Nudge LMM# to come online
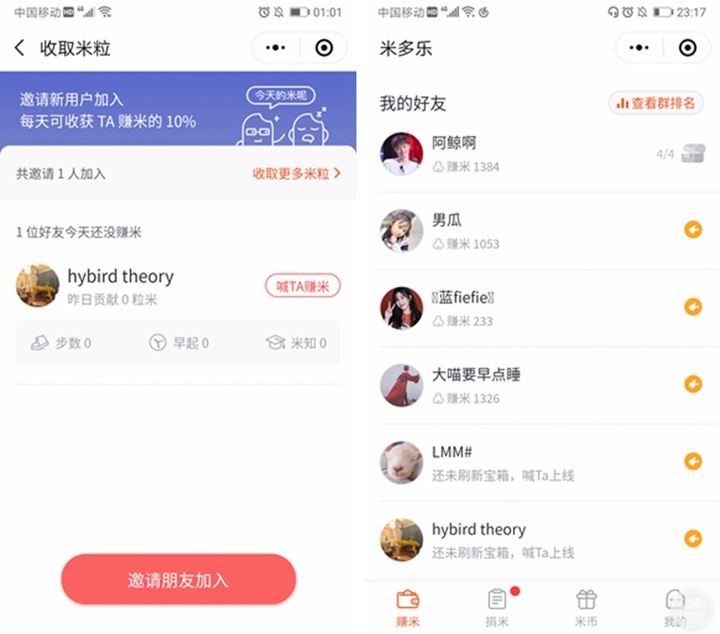 tap(693, 461)
